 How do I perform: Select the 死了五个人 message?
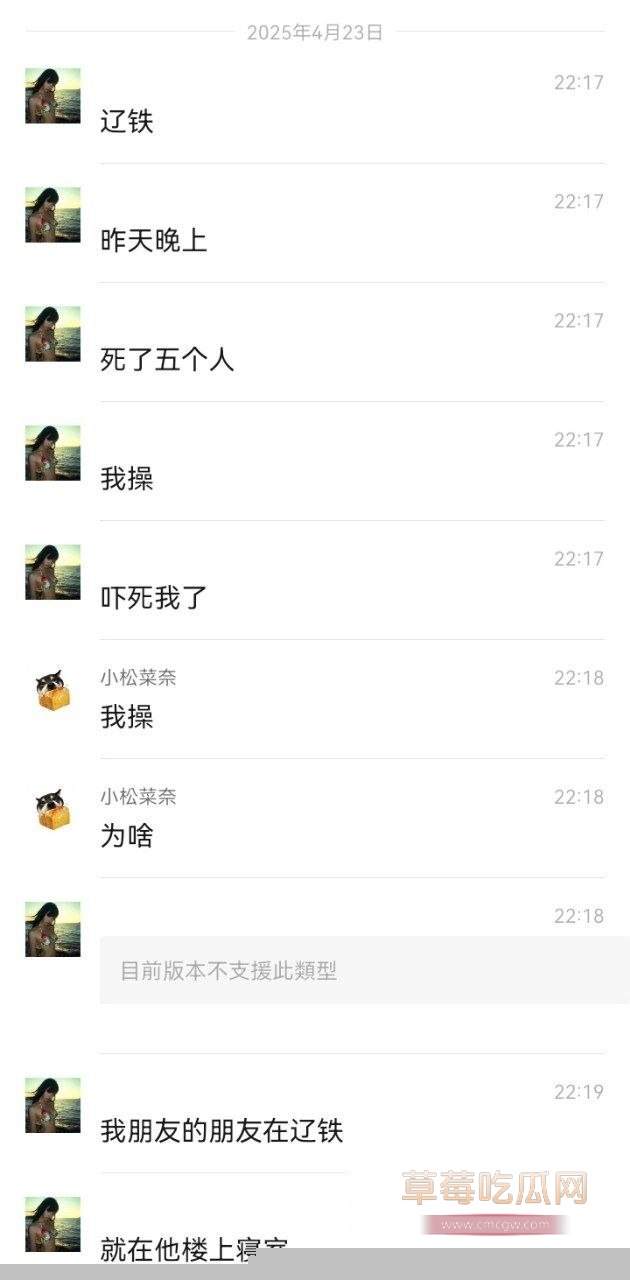167,360
